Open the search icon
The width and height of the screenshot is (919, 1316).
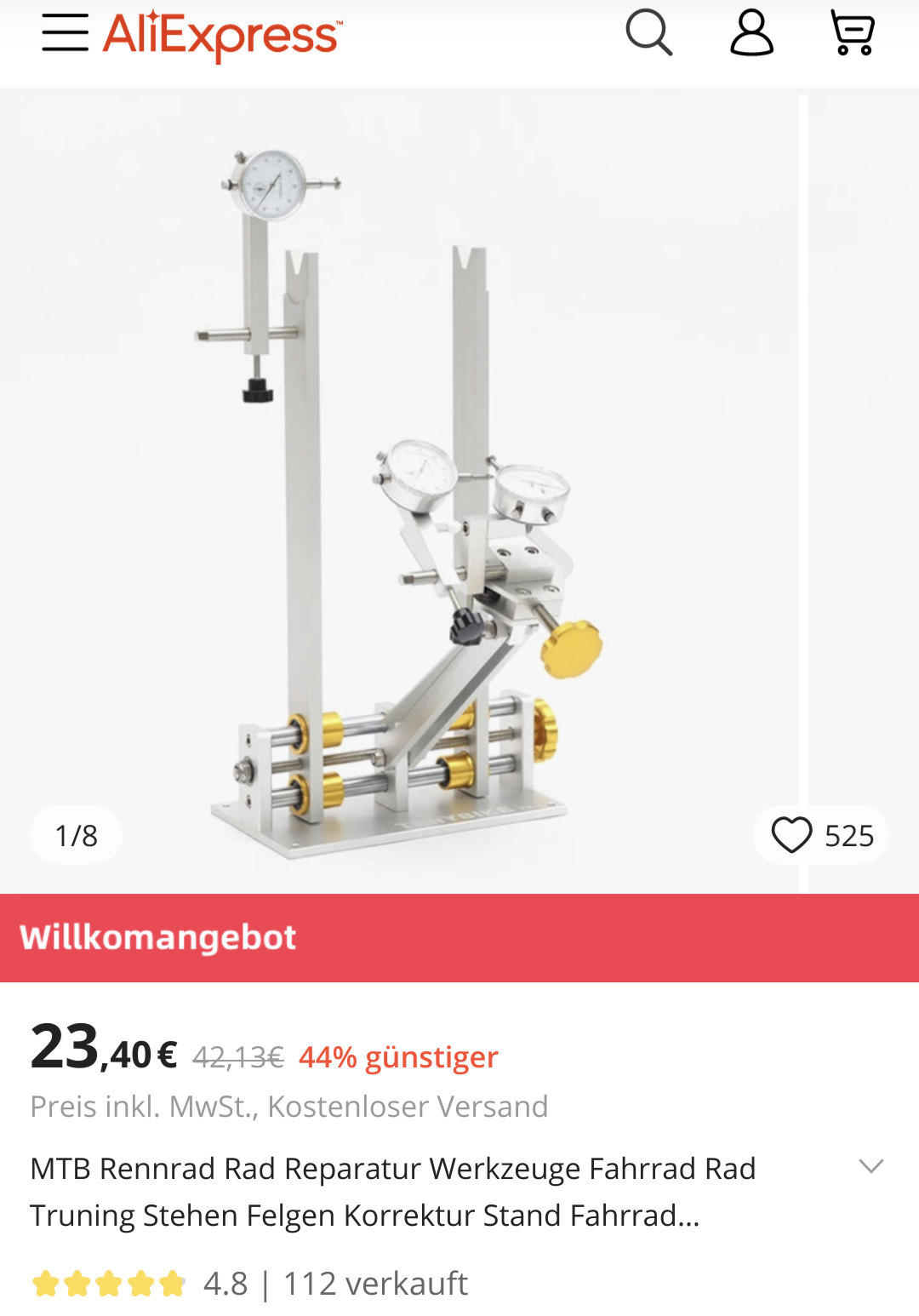tap(649, 33)
